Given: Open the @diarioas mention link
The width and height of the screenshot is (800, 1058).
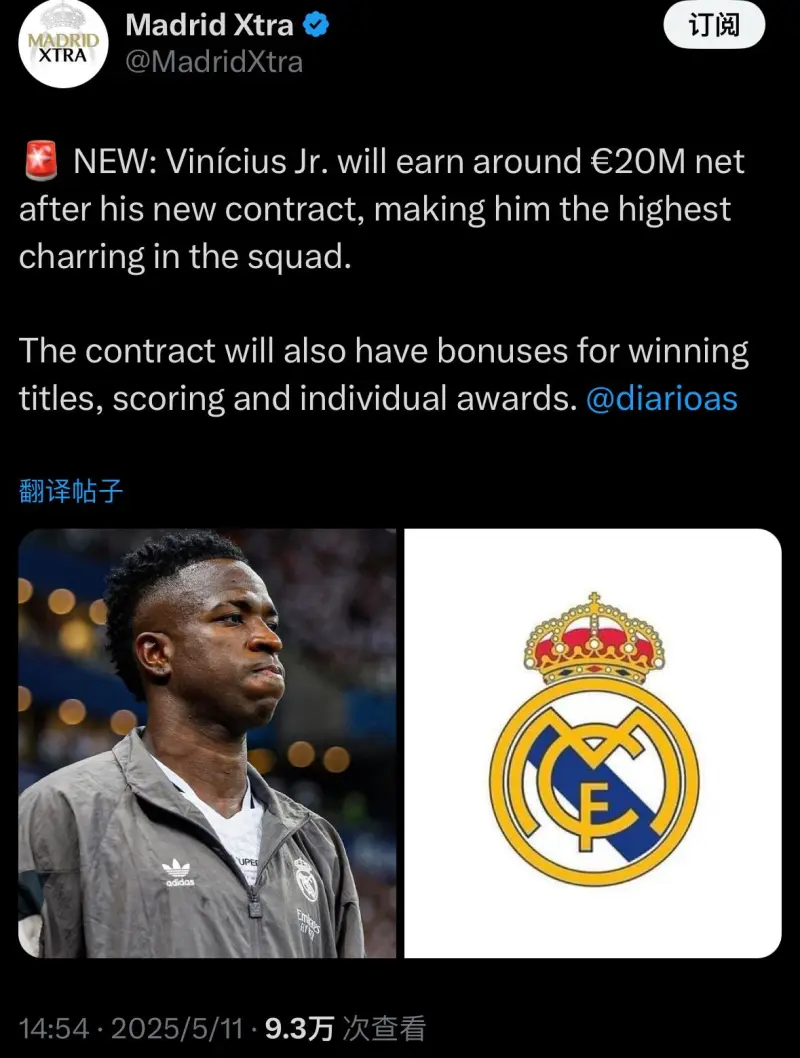Looking at the screenshot, I should [x=661, y=399].
